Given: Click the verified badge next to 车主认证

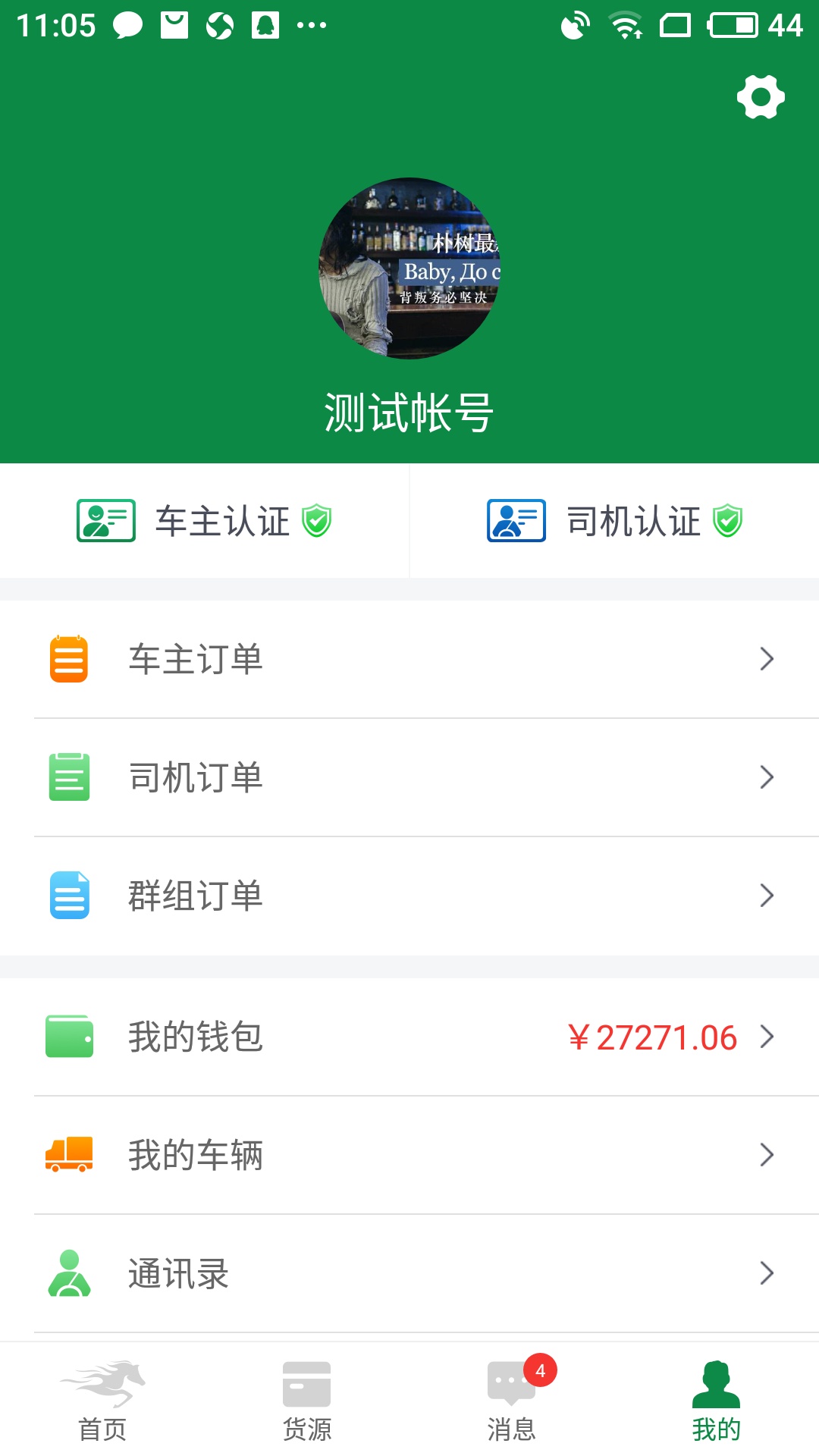Looking at the screenshot, I should (x=317, y=521).
